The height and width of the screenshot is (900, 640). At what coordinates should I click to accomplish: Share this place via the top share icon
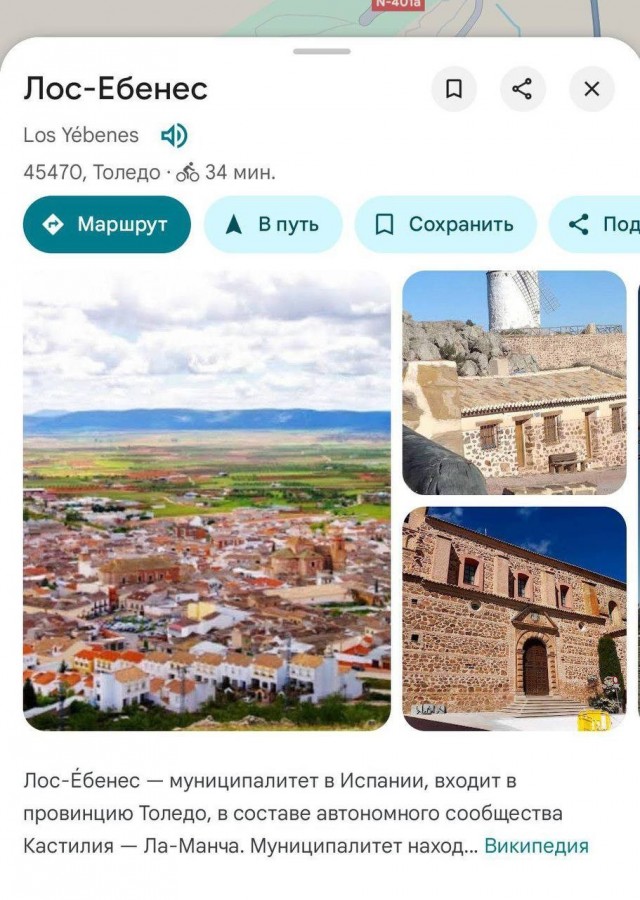[522, 89]
